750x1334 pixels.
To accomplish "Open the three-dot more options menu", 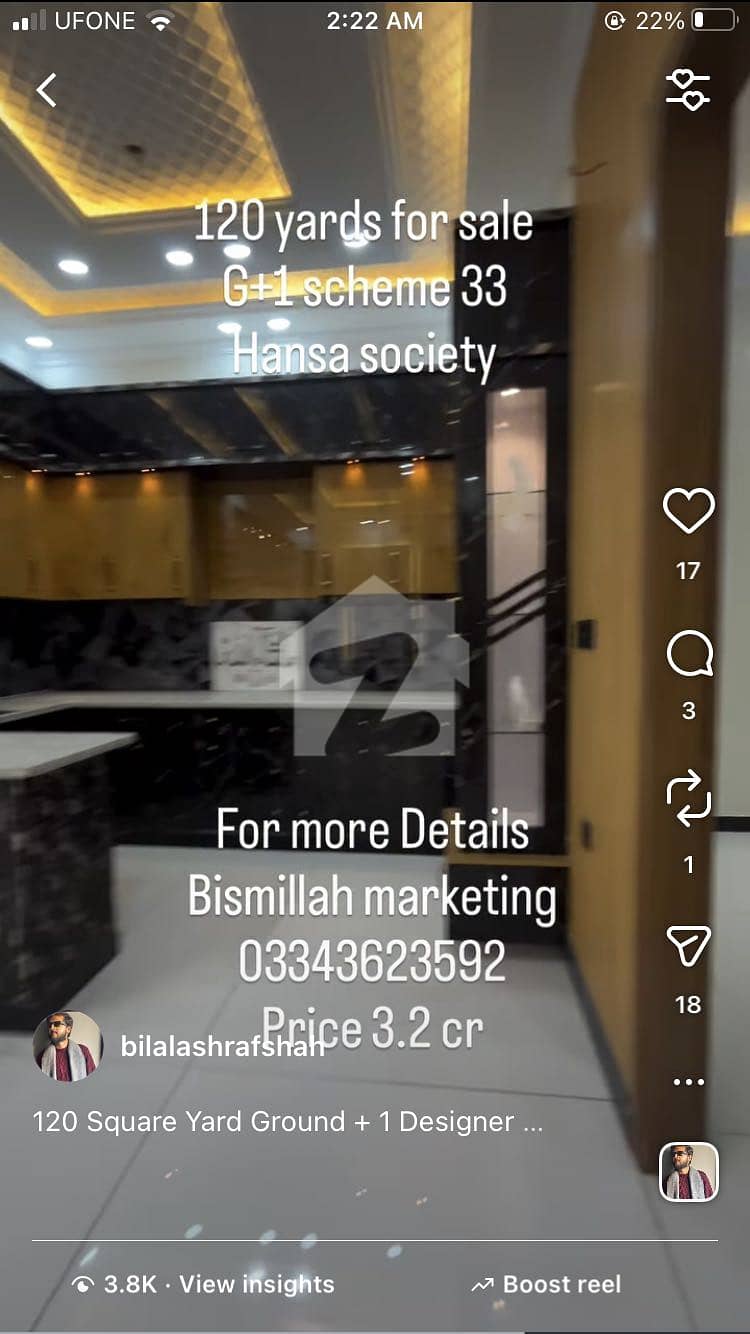I will coord(689,1082).
